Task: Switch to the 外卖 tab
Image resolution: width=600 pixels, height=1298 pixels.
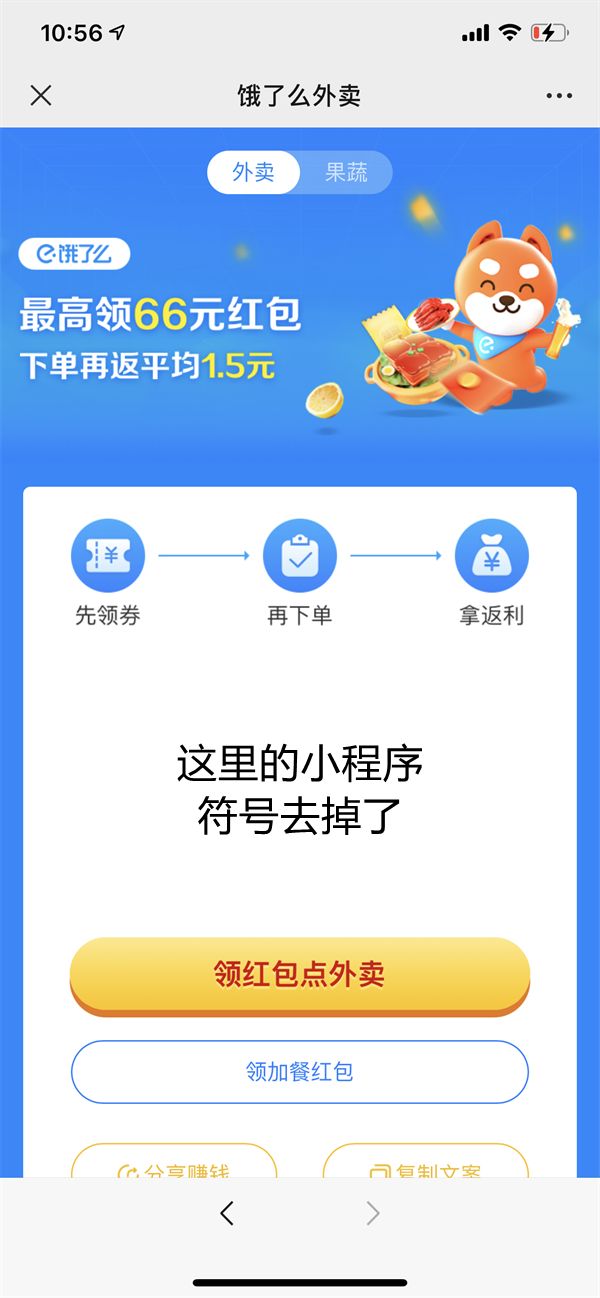Action: click(253, 172)
